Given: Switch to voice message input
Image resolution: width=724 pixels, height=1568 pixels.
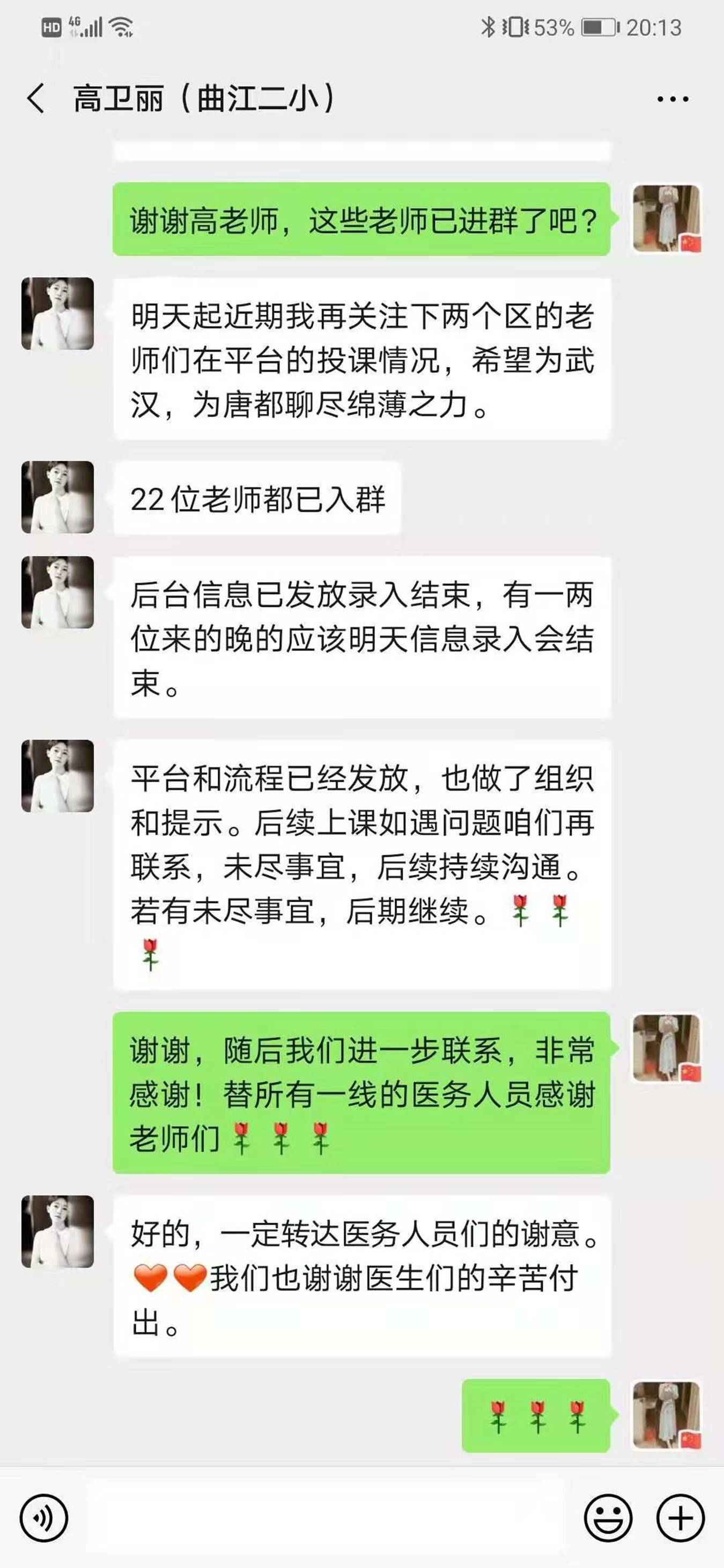Looking at the screenshot, I should tap(43, 1518).
